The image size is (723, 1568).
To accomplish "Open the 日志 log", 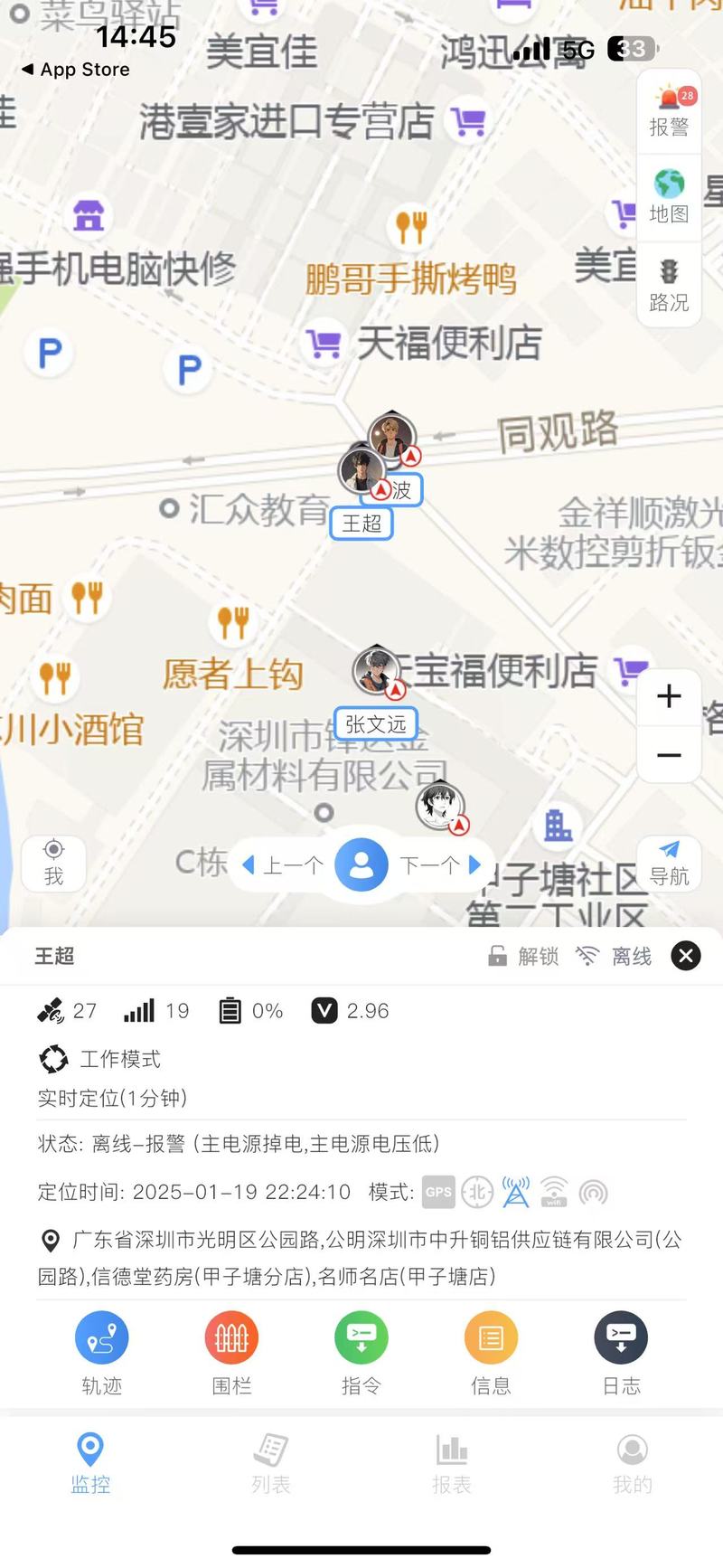I will click(621, 1352).
